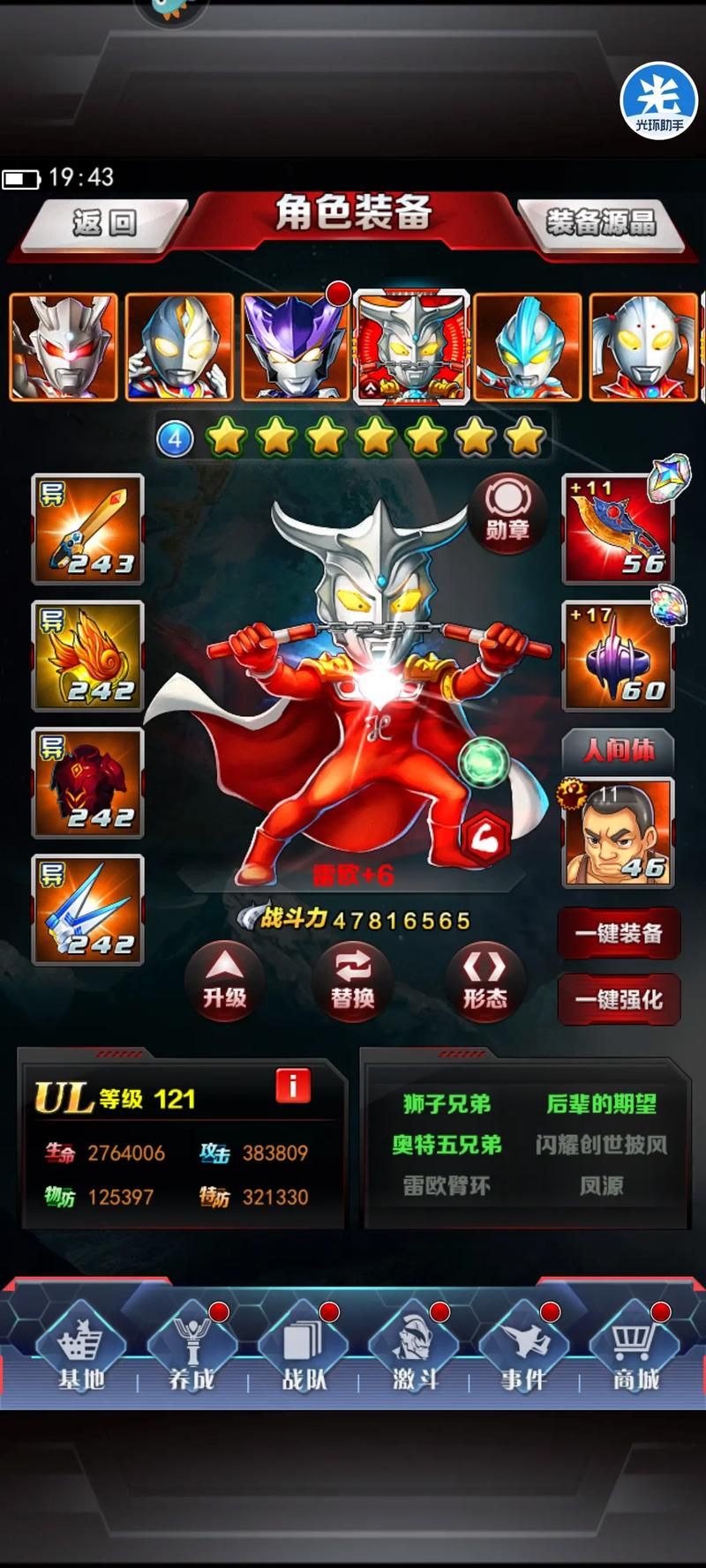Open the 形态 form switcher
706x1568 pixels.
coord(484,980)
